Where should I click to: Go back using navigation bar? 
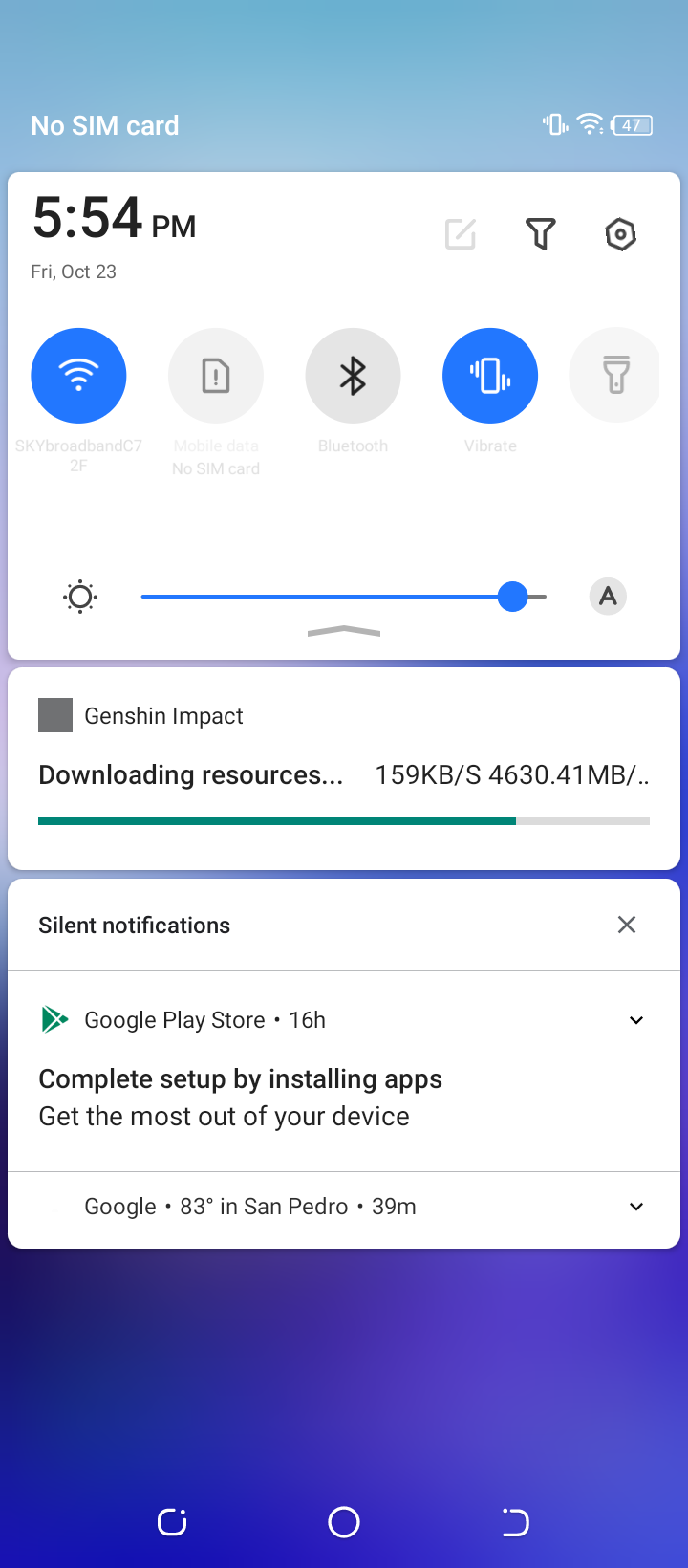[x=516, y=1521]
